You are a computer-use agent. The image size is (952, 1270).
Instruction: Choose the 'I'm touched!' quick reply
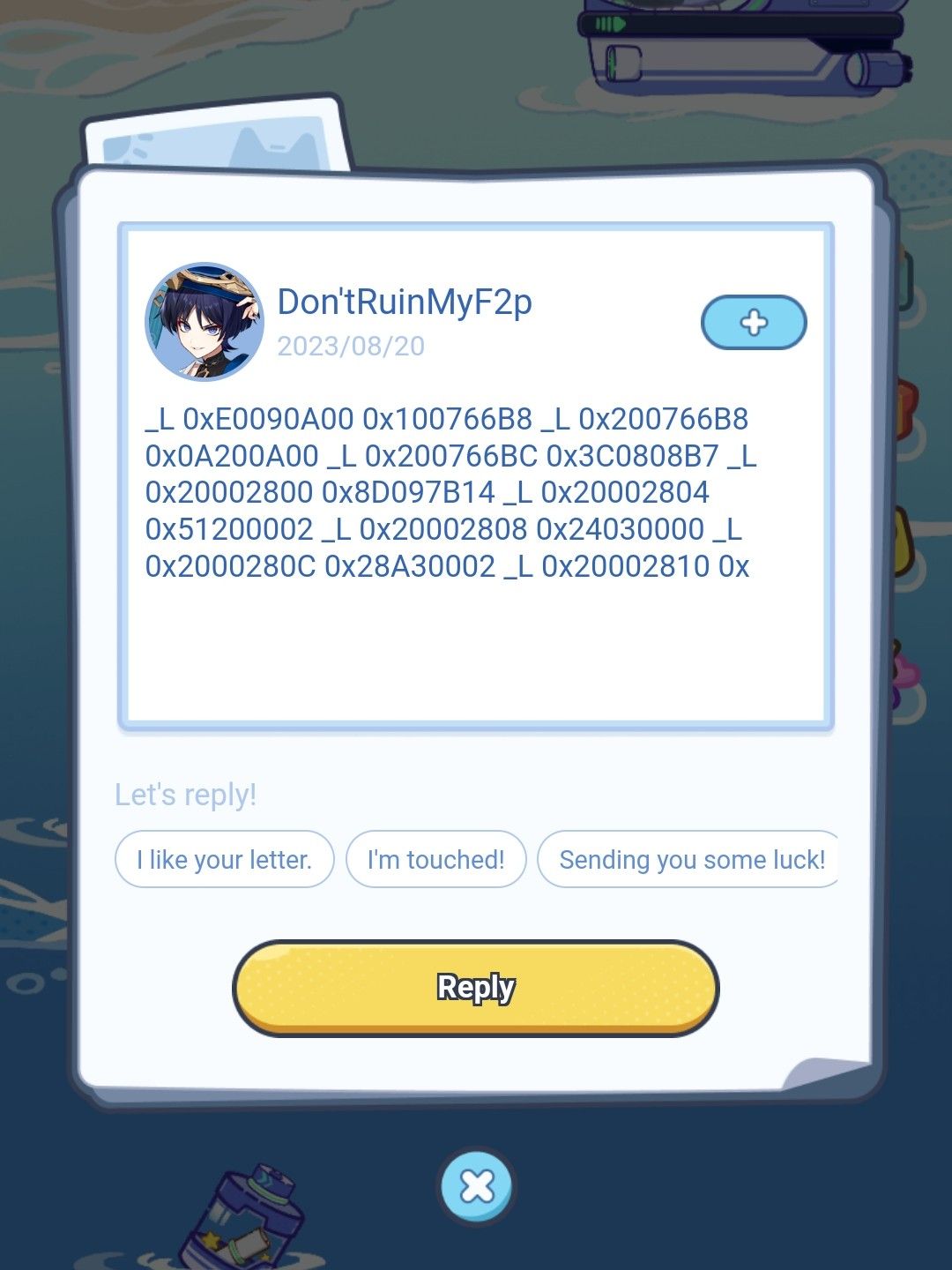tap(435, 859)
